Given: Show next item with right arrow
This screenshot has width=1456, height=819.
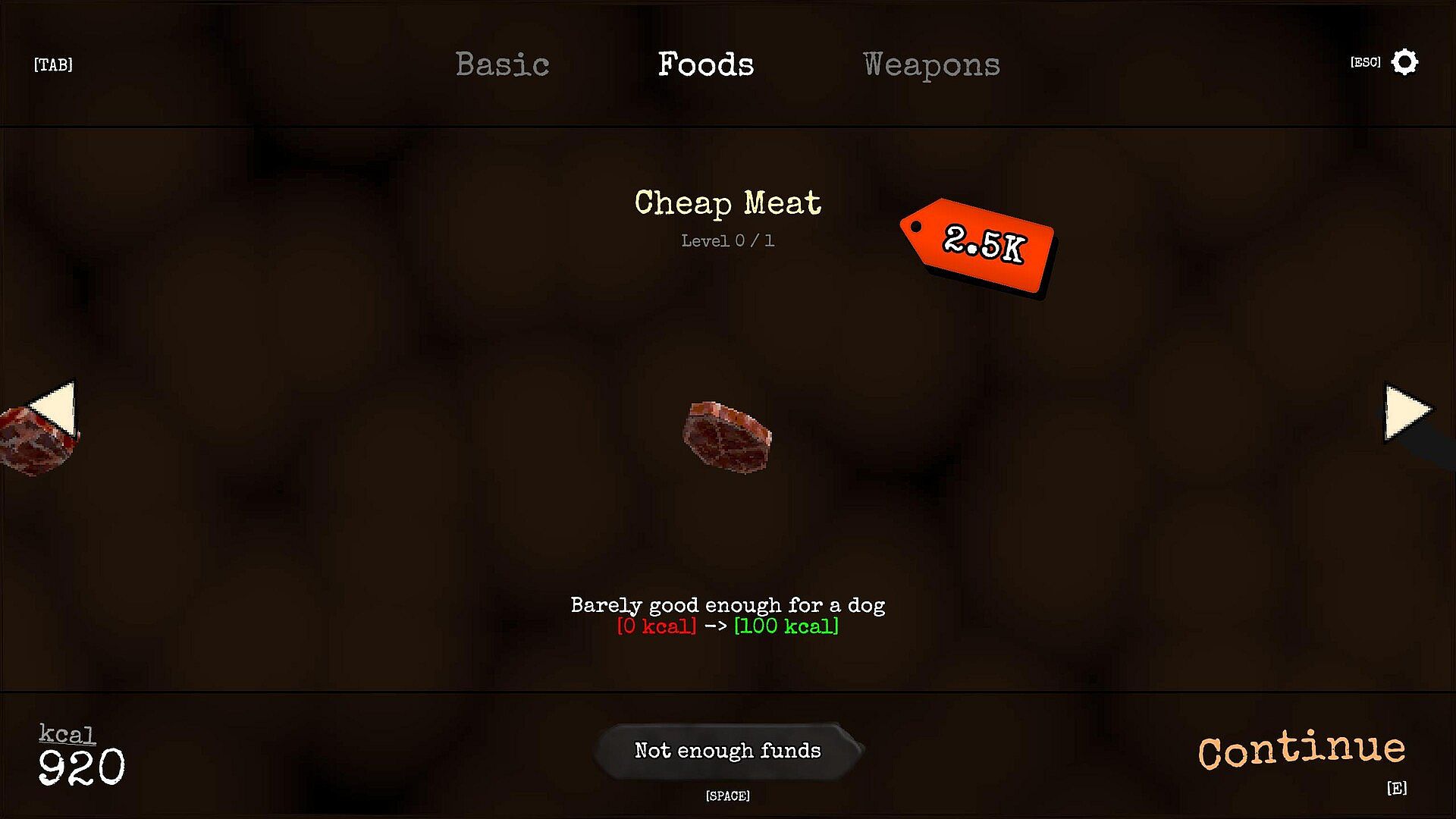Looking at the screenshot, I should click(1405, 412).
